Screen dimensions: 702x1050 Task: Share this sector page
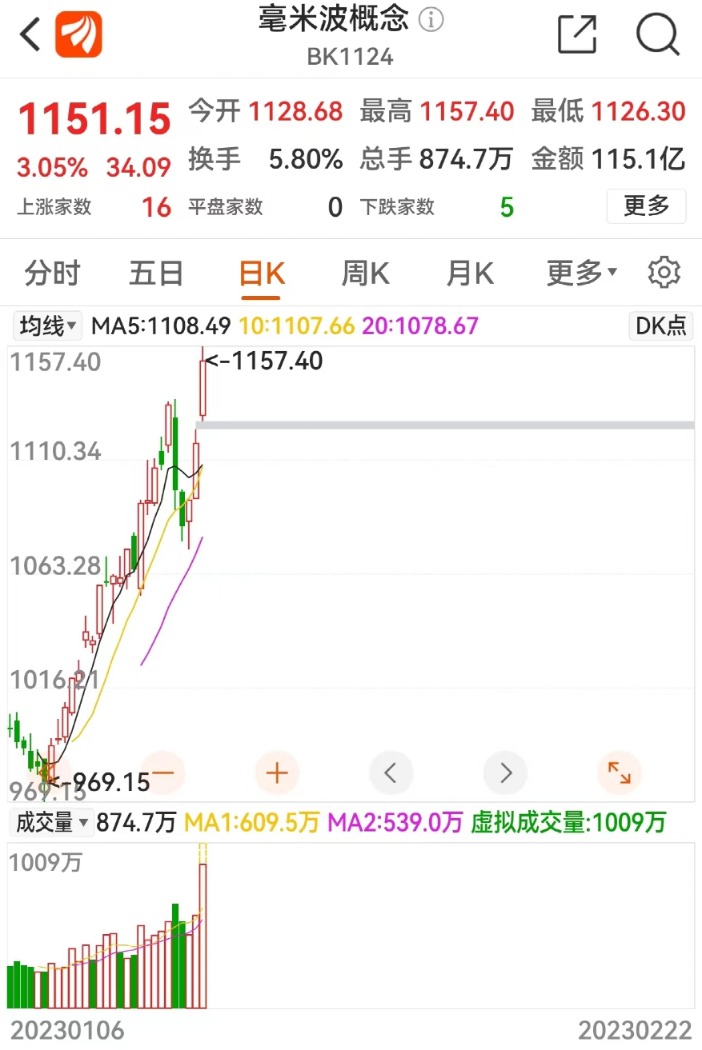(577, 34)
